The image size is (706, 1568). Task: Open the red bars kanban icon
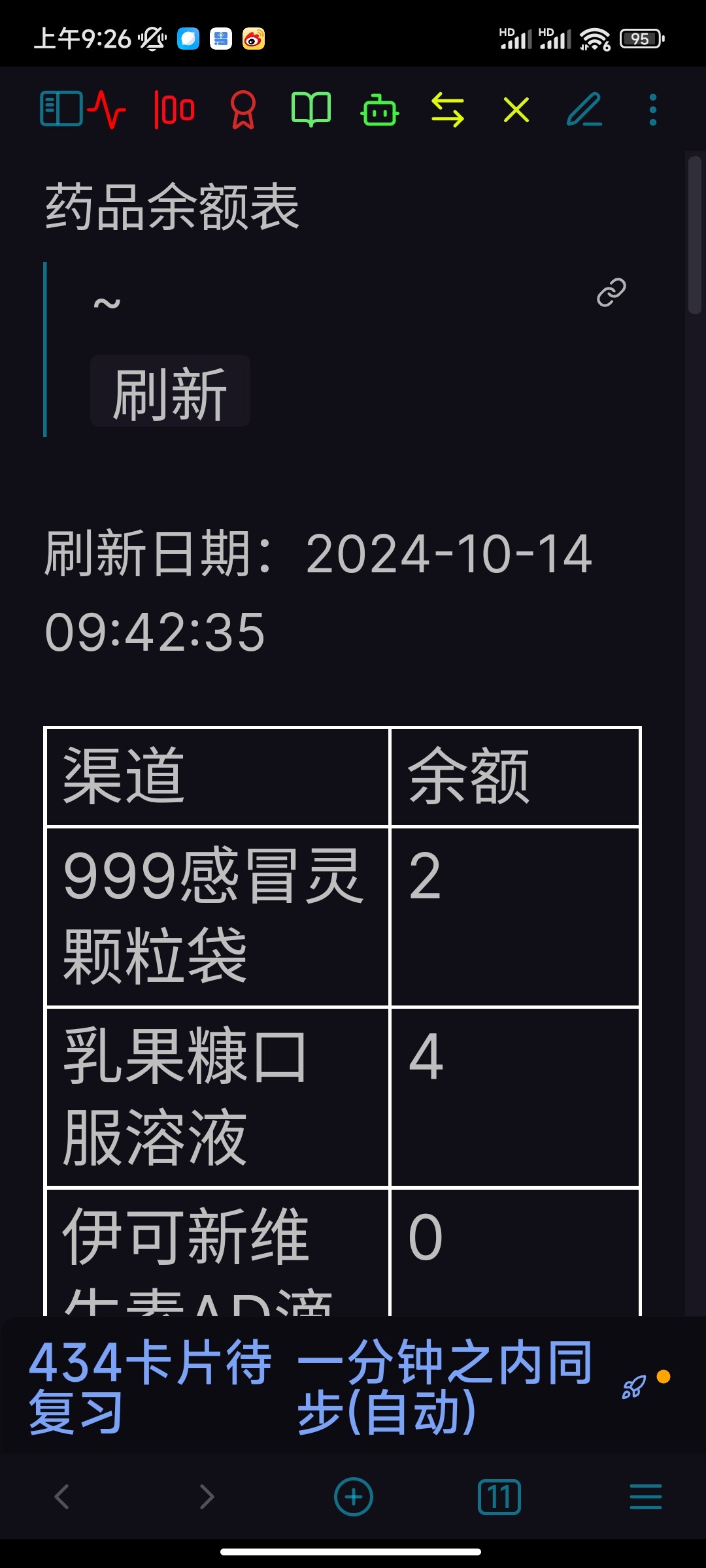(174, 109)
